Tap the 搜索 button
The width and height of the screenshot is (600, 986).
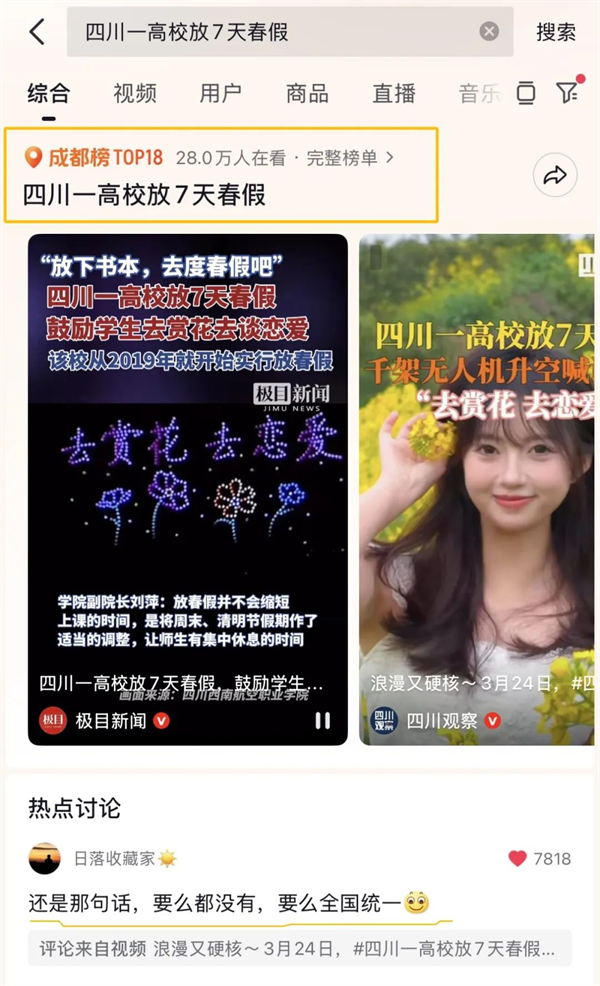click(x=556, y=32)
